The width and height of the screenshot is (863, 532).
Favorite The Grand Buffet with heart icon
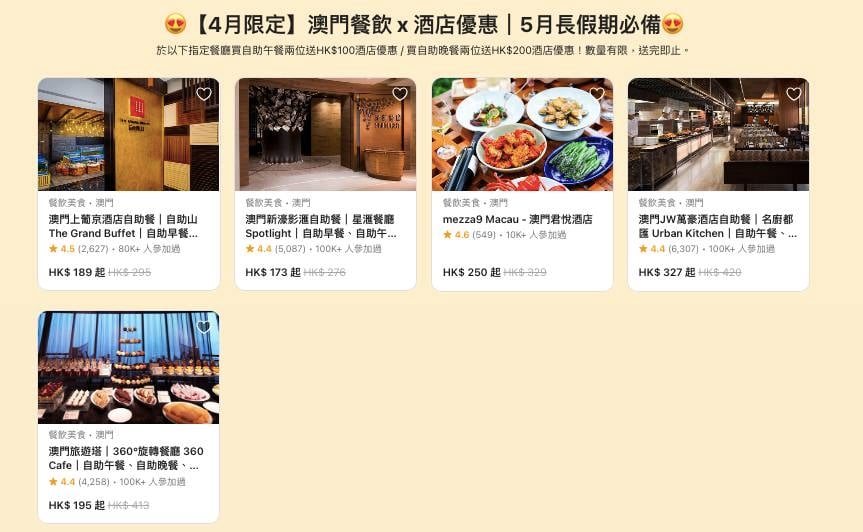pos(204,94)
